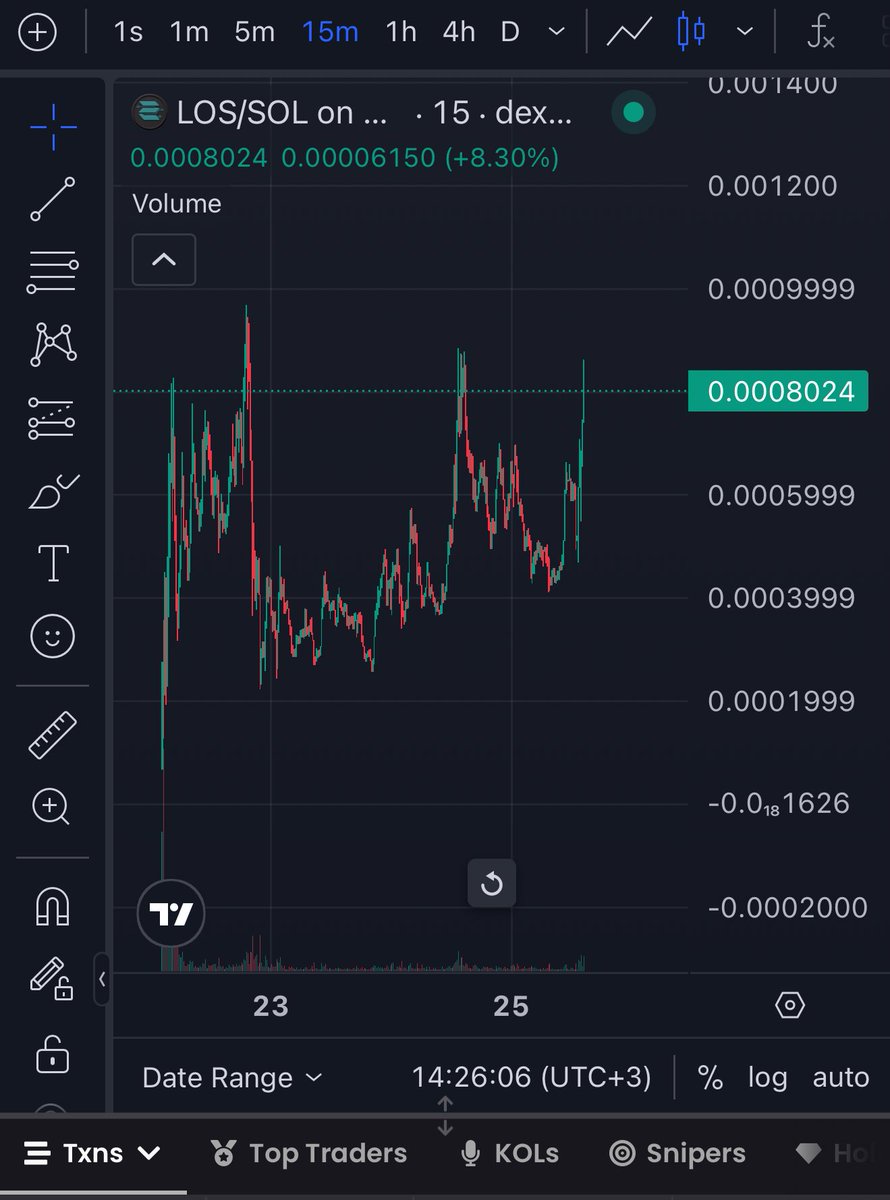Choose the brush drawing tool

pos(52,492)
